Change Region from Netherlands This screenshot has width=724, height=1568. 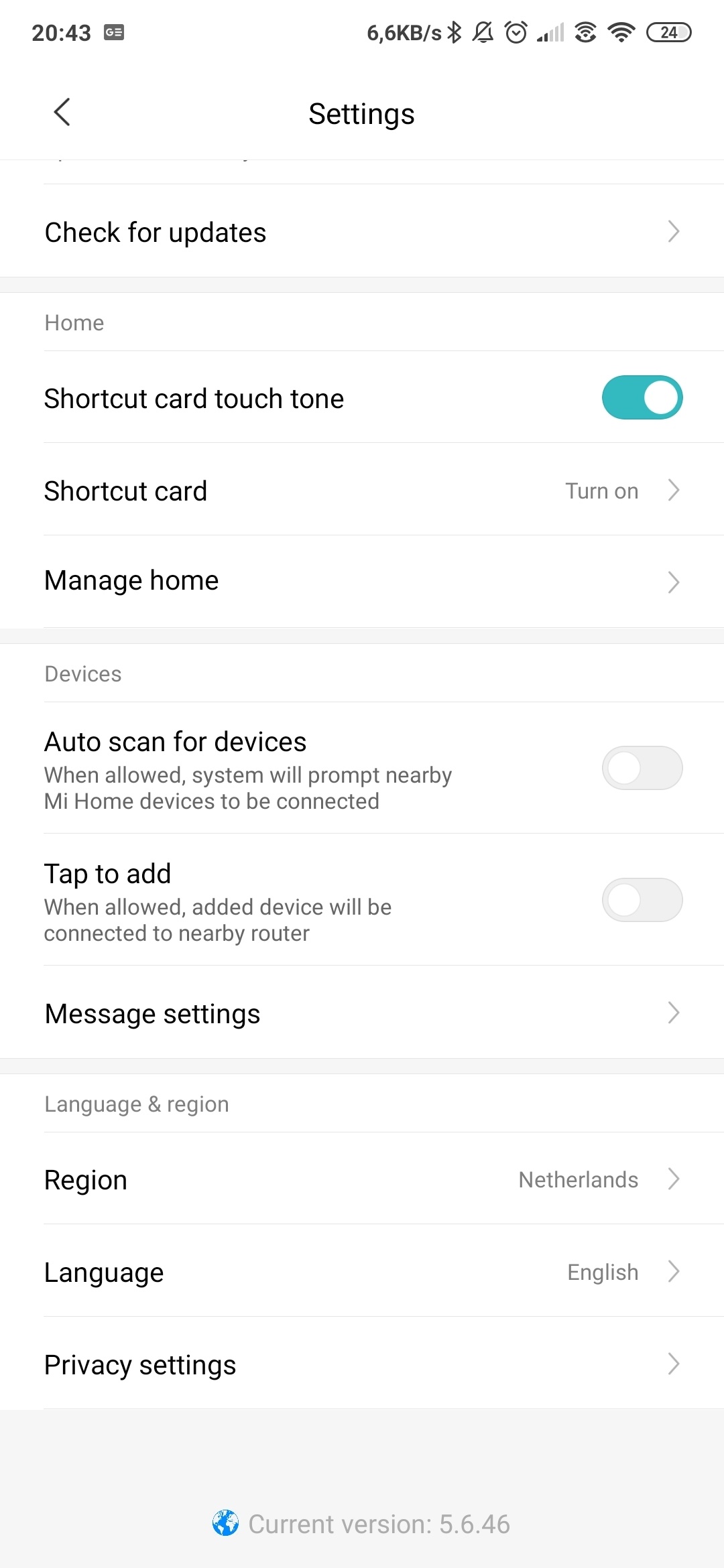pos(362,1179)
